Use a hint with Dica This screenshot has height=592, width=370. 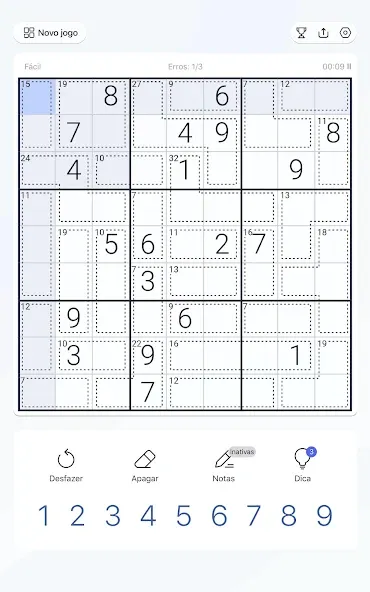pyautogui.click(x=302, y=465)
